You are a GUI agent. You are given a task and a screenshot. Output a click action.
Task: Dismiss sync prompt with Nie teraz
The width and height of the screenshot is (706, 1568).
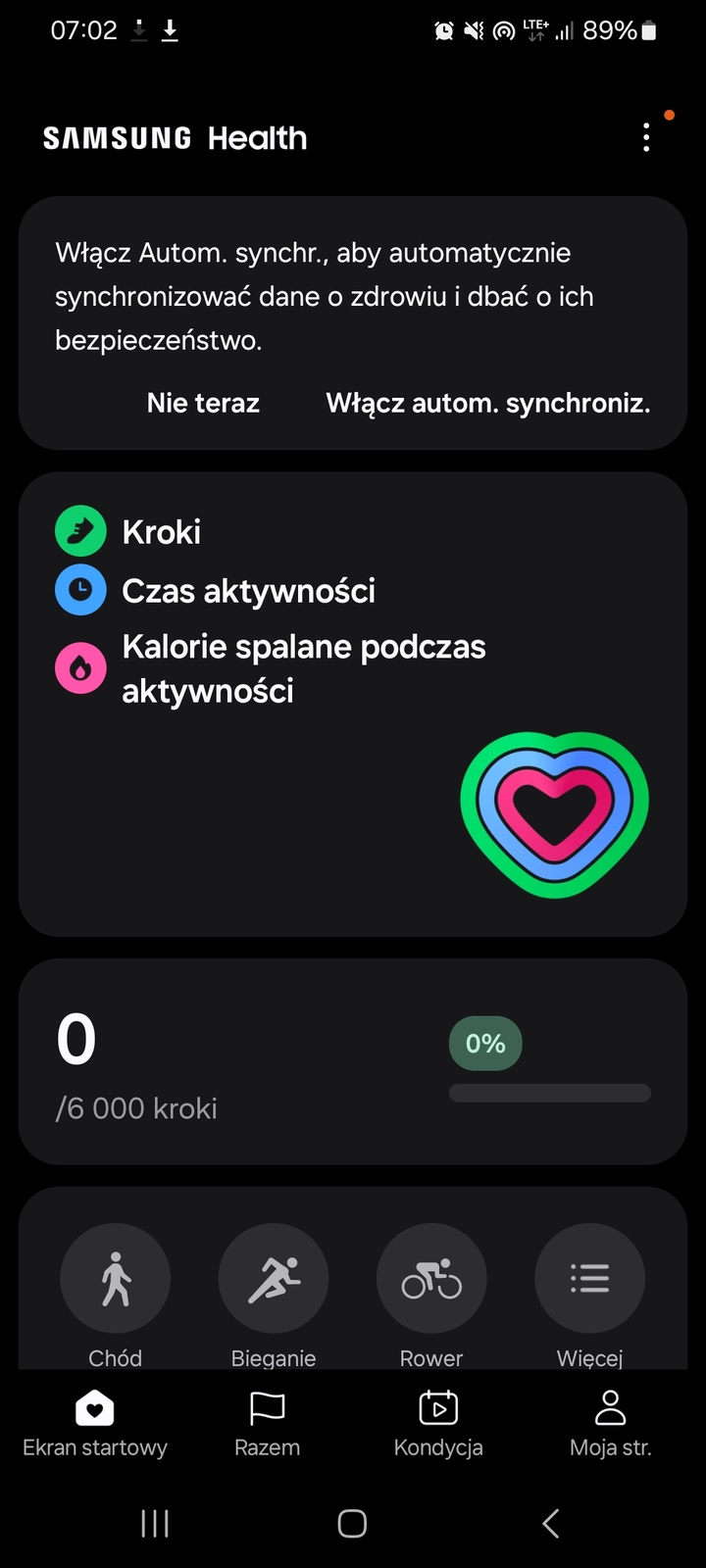click(x=203, y=403)
